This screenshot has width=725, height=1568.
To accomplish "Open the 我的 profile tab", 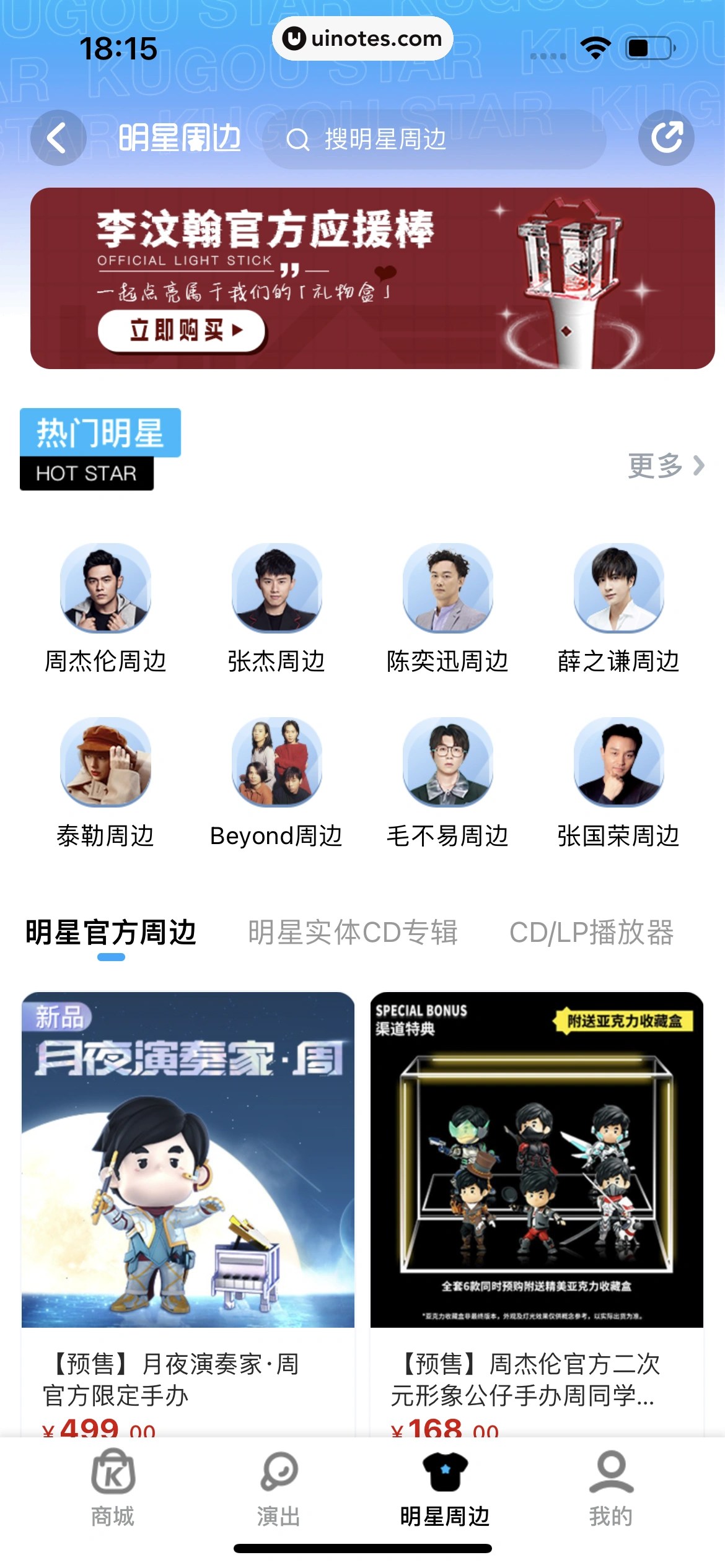I will (611, 1487).
